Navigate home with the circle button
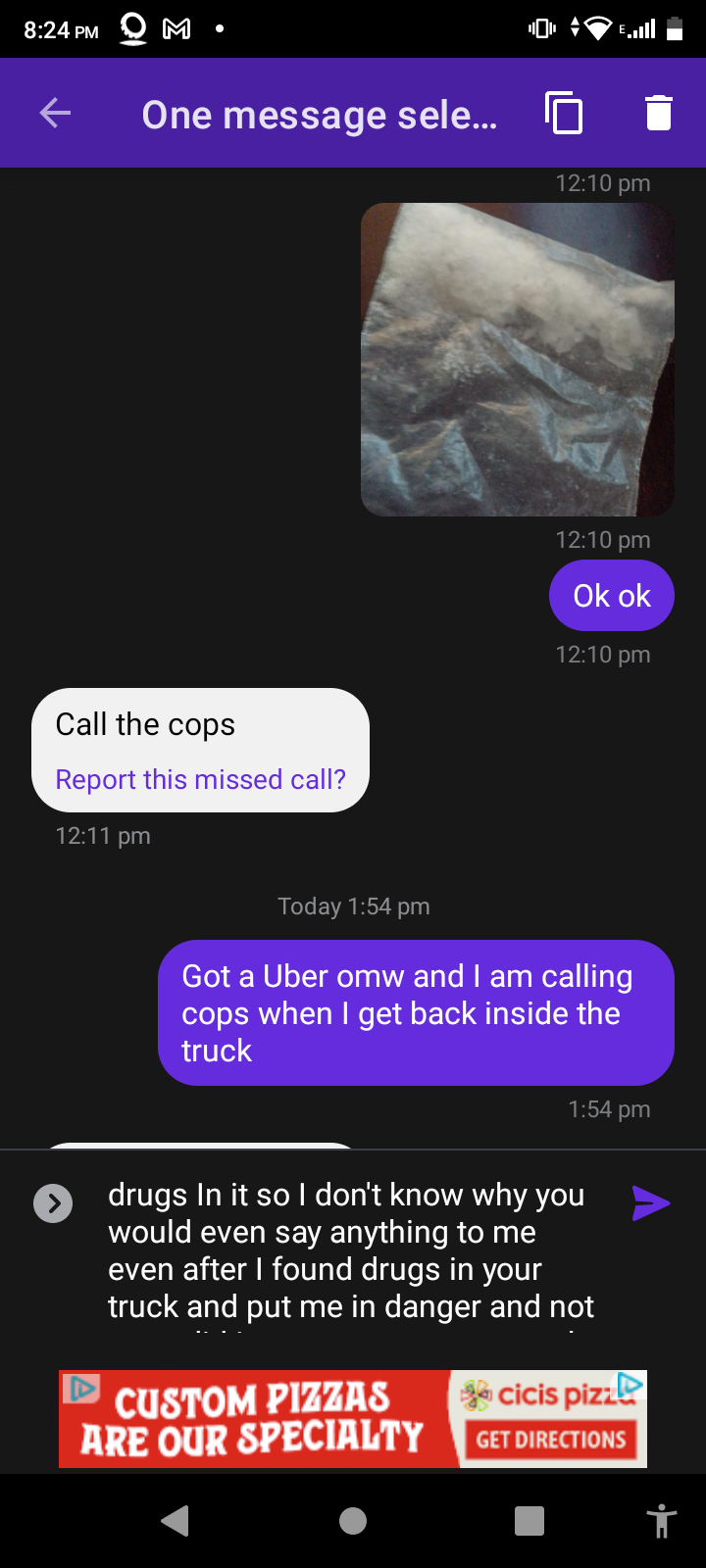Screen dimensions: 706x1568 pyautogui.click(x=353, y=1521)
